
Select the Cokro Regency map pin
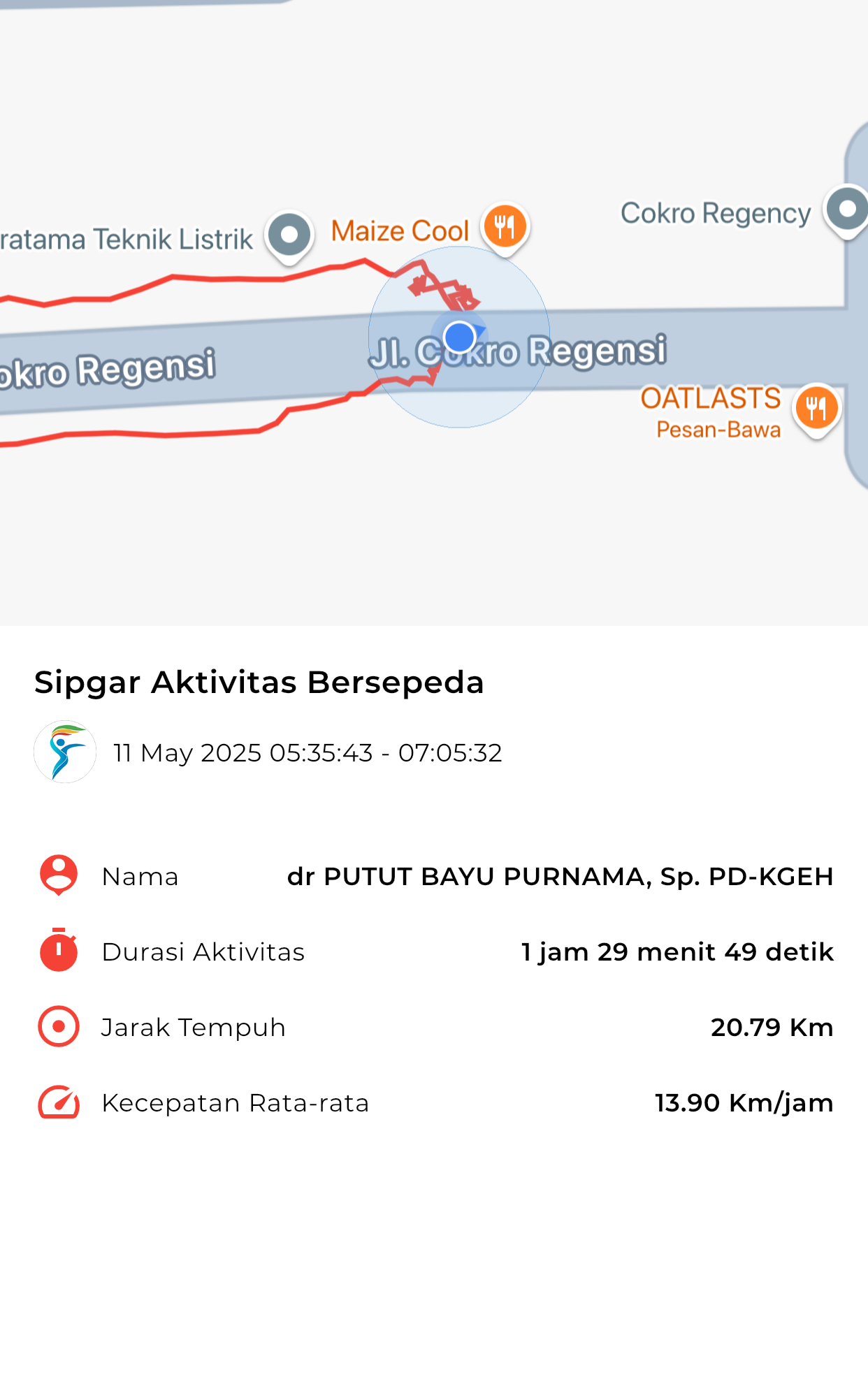click(846, 210)
